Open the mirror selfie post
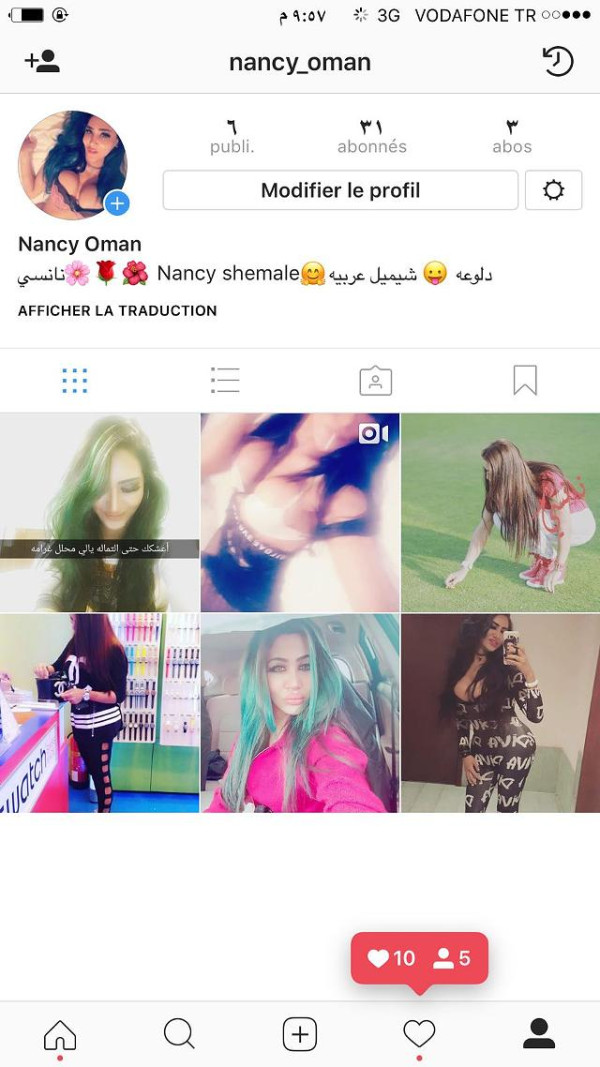600x1067 pixels. tap(500, 713)
